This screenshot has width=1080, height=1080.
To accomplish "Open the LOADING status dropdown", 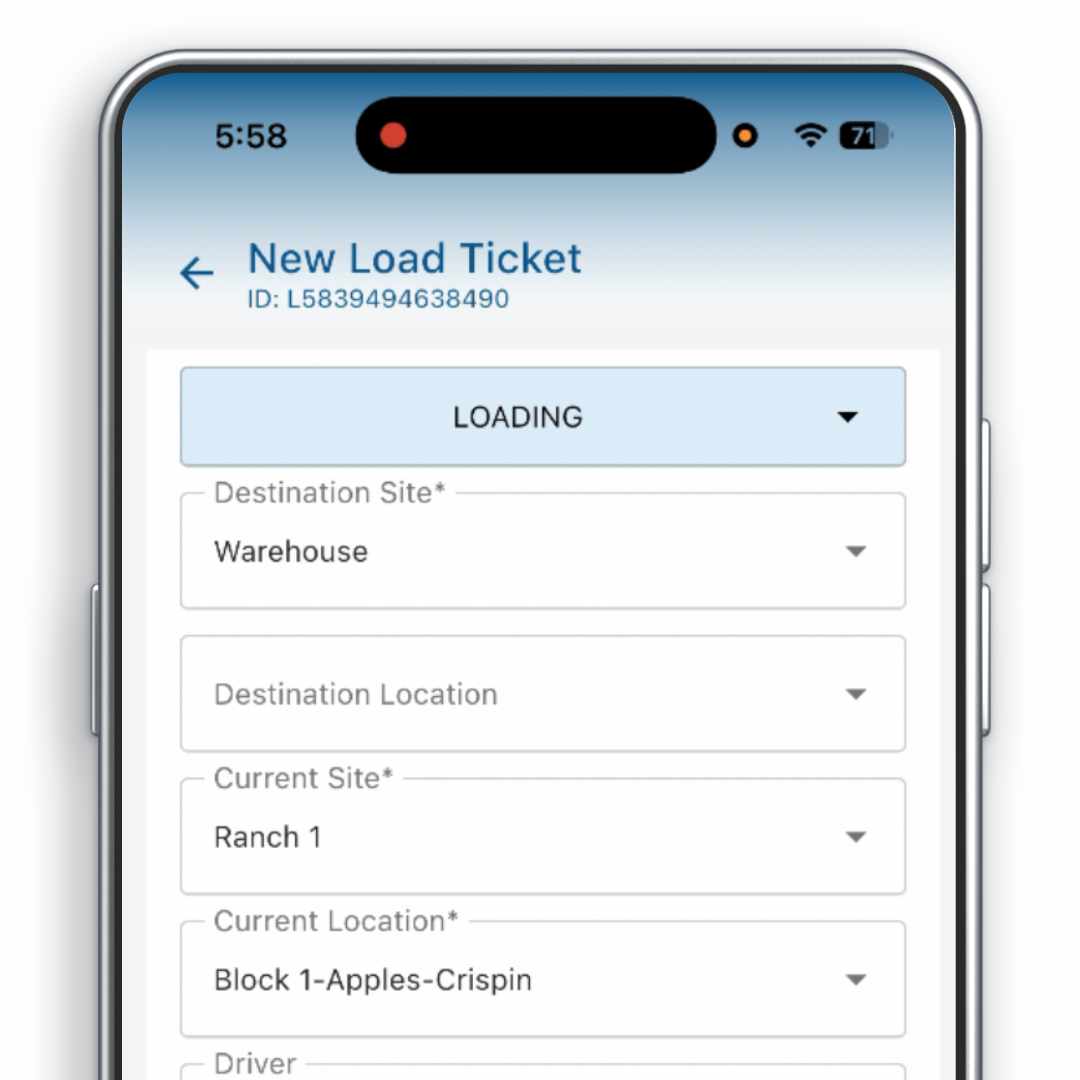I will pyautogui.click(x=542, y=417).
